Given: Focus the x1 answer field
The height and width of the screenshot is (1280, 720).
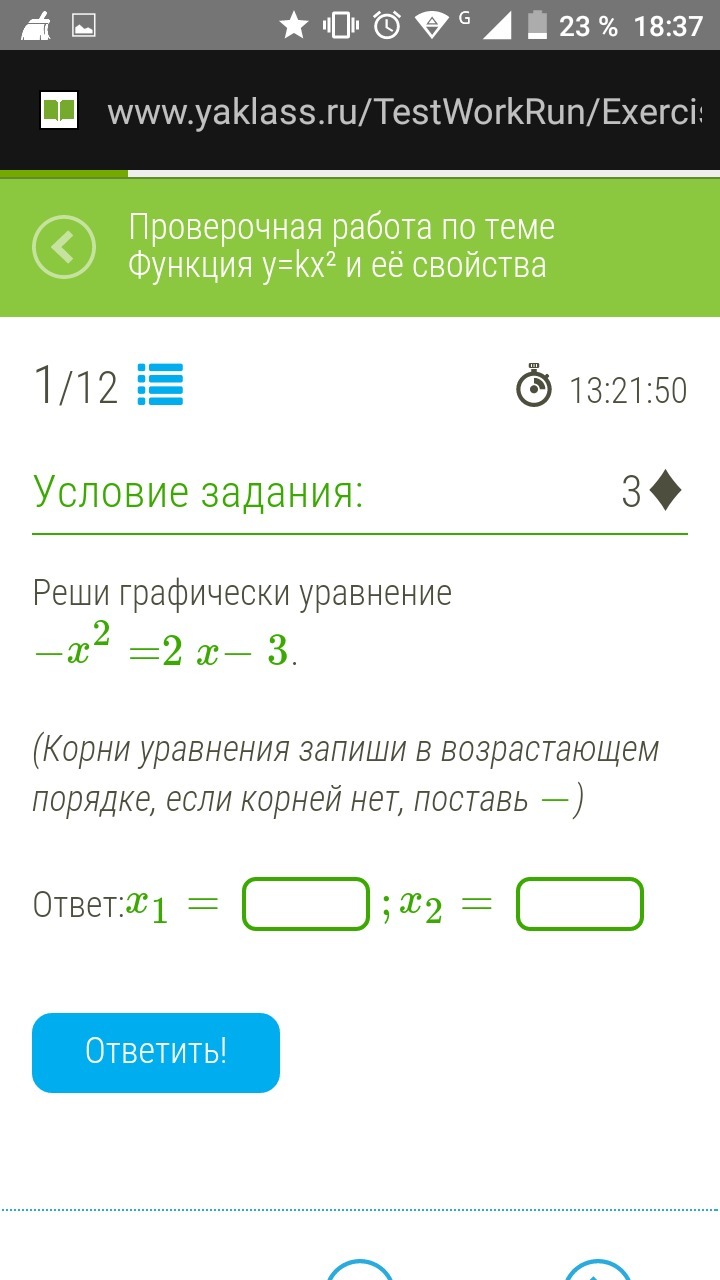Looking at the screenshot, I should point(306,904).
